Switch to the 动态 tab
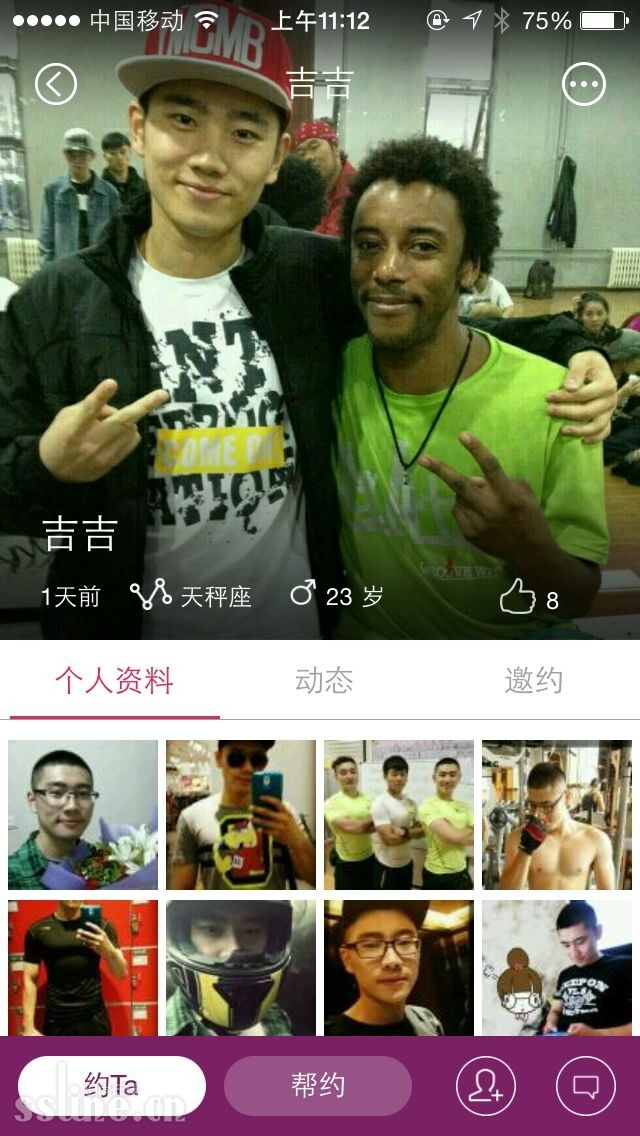640x1136 pixels. pyautogui.click(x=324, y=681)
